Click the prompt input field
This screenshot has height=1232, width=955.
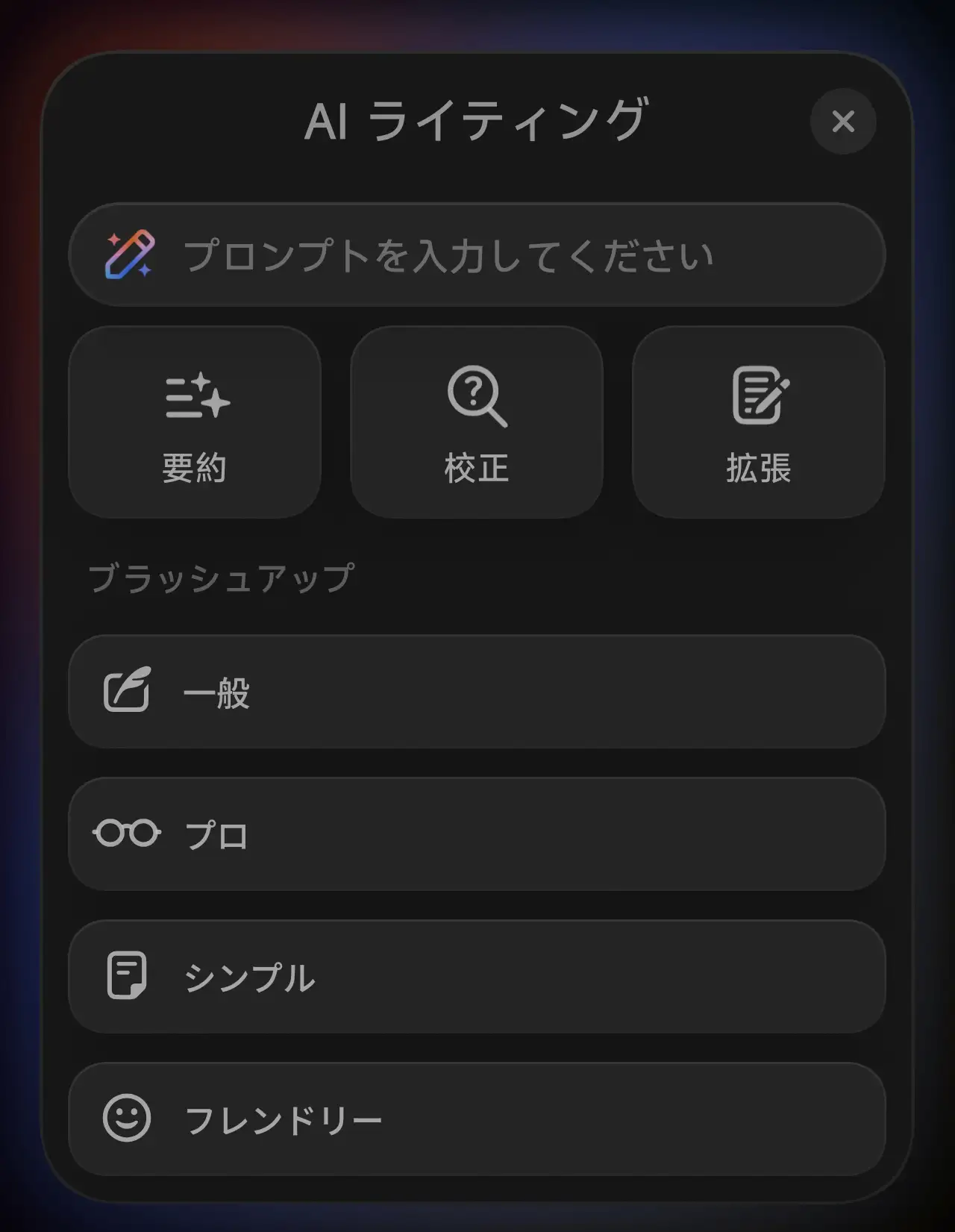click(x=477, y=254)
